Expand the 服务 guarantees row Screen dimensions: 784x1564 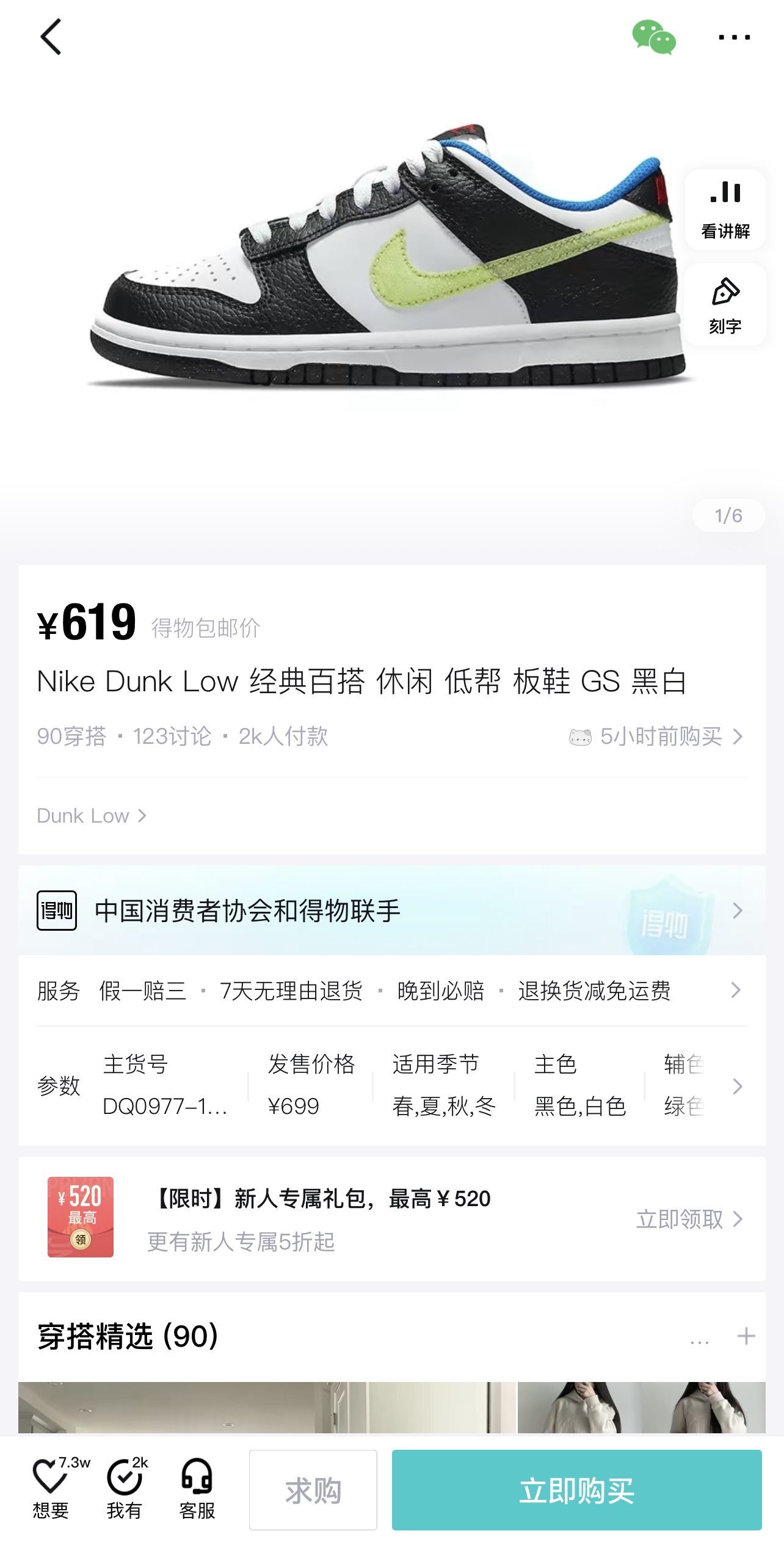click(392, 991)
